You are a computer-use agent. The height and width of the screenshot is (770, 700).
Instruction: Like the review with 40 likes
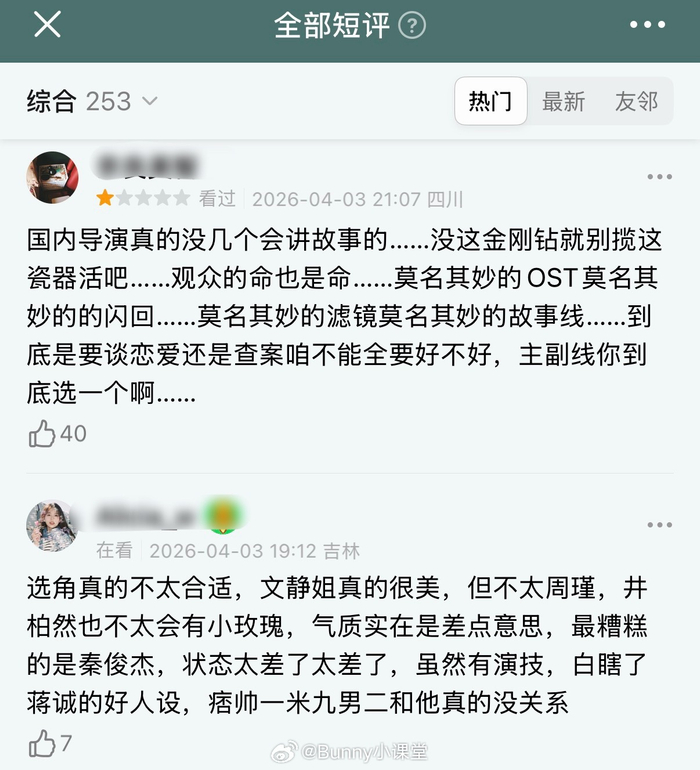pos(43,433)
